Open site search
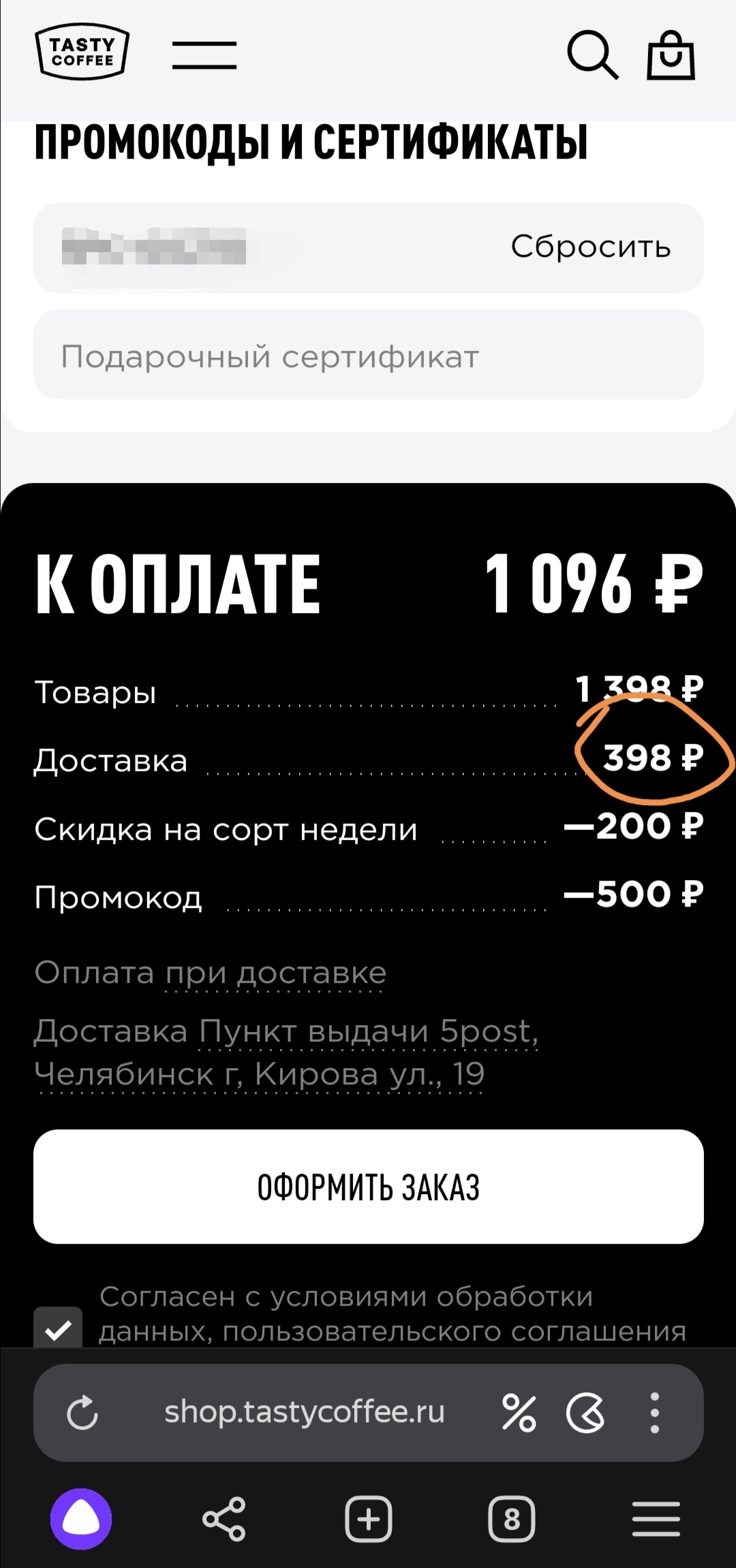Screen dimensions: 736x1568 click(x=592, y=54)
